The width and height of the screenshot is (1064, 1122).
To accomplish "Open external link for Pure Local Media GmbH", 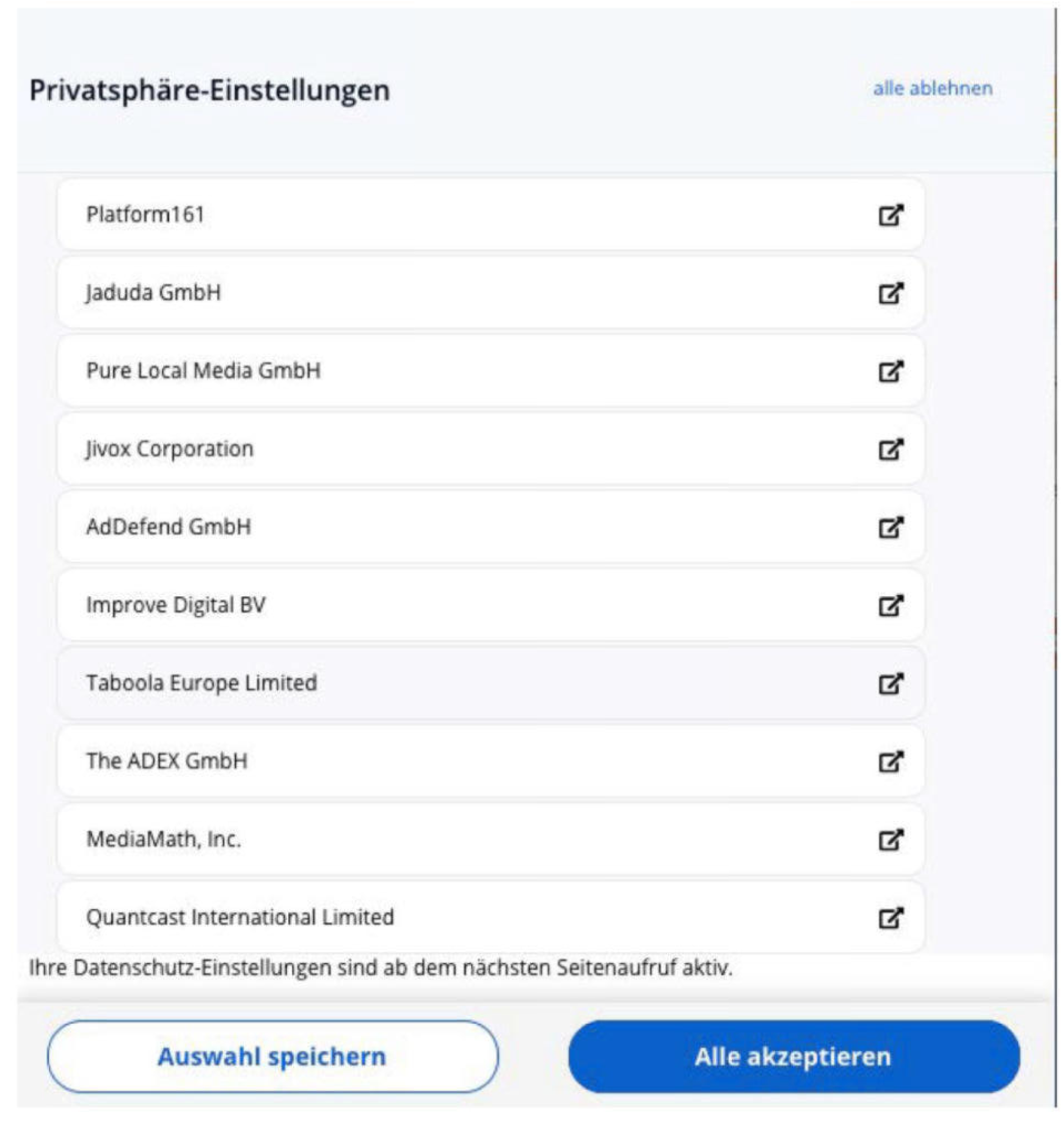I will (x=890, y=372).
